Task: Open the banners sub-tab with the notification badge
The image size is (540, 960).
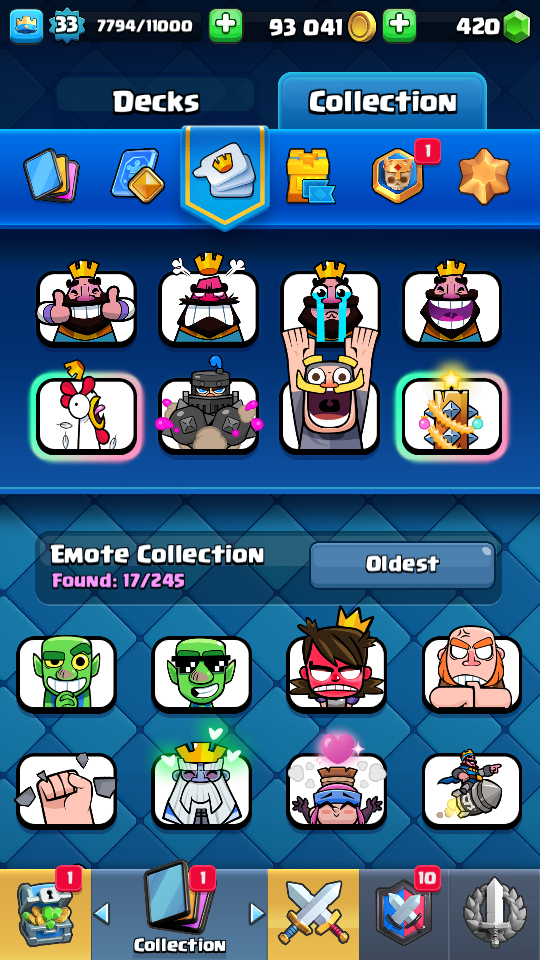Action: pos(398,174)
